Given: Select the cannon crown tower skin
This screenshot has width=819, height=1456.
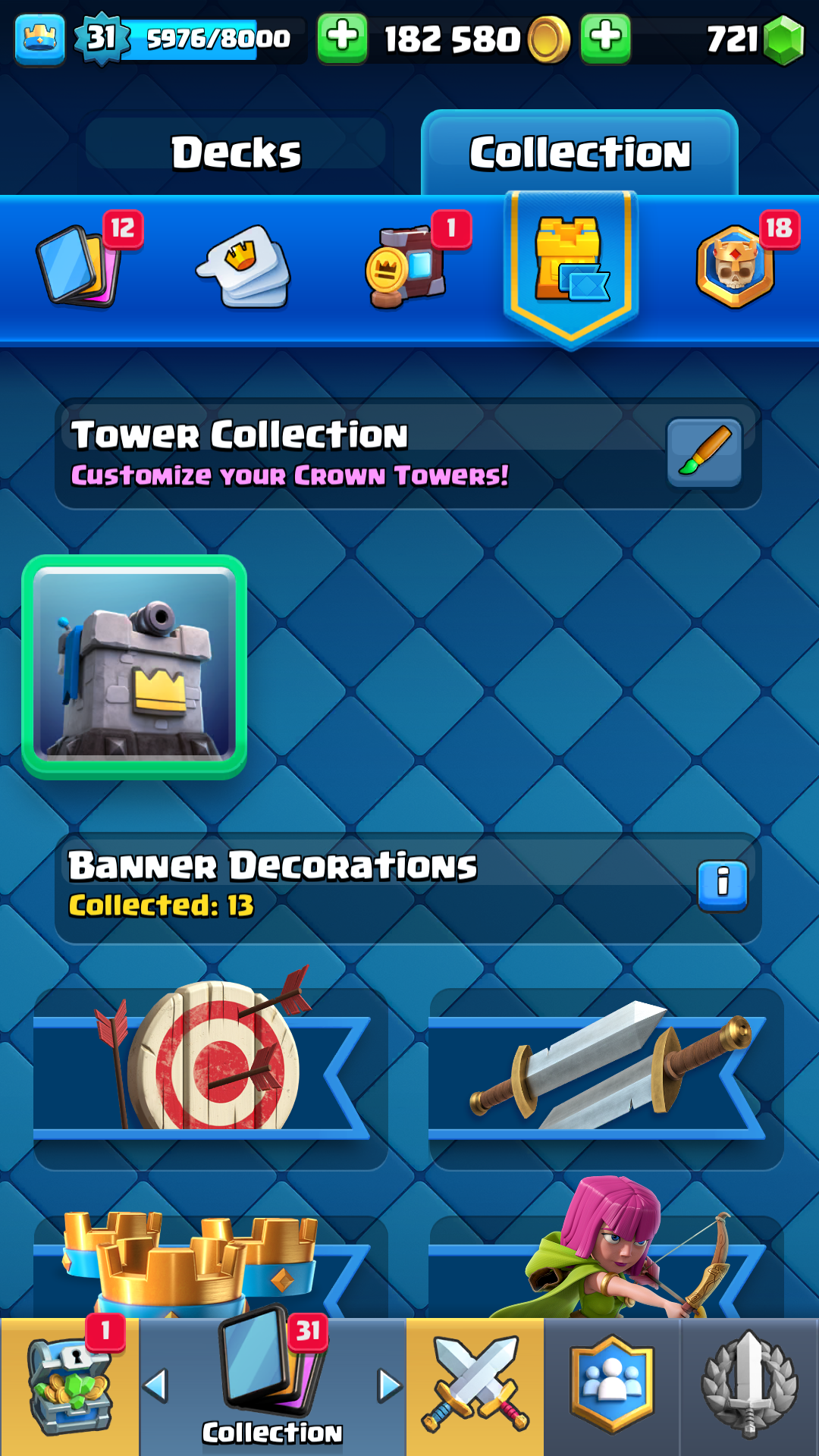Looking at the screenshot, I should [134, 667].
